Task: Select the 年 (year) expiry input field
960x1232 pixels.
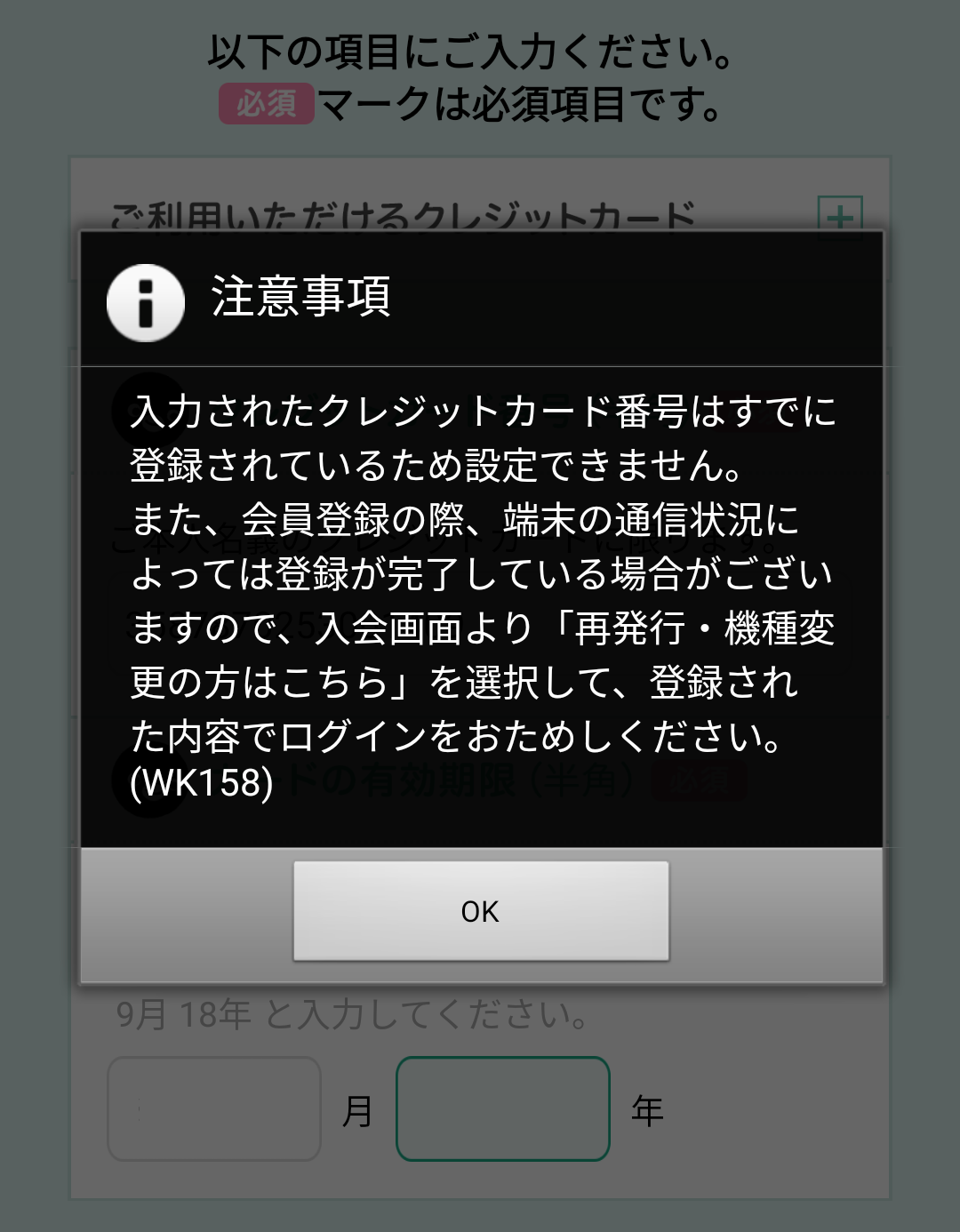Action: (503, 1108)
